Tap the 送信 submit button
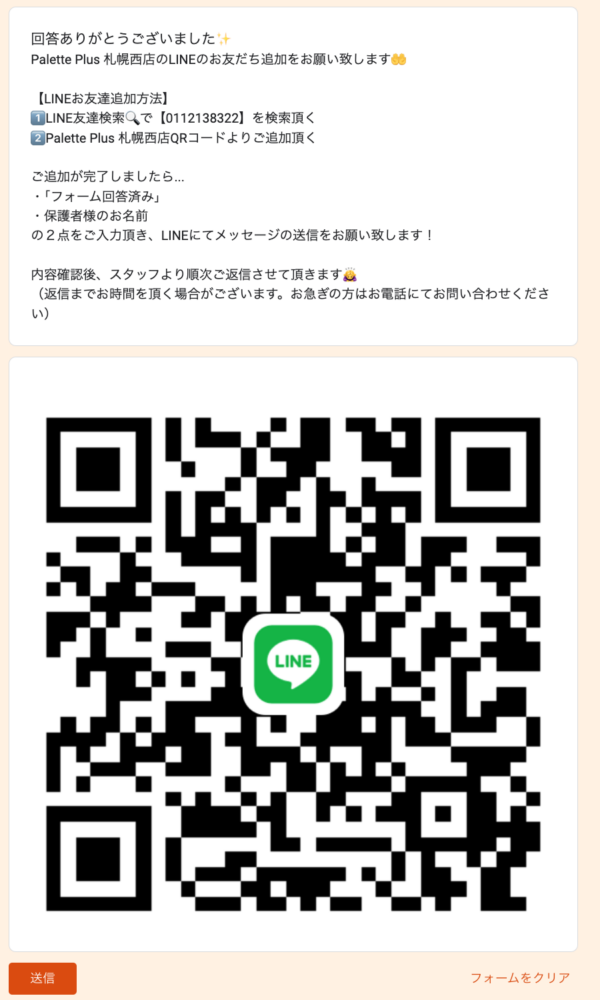The image size is (600, 1000). [x=42, y=978]
